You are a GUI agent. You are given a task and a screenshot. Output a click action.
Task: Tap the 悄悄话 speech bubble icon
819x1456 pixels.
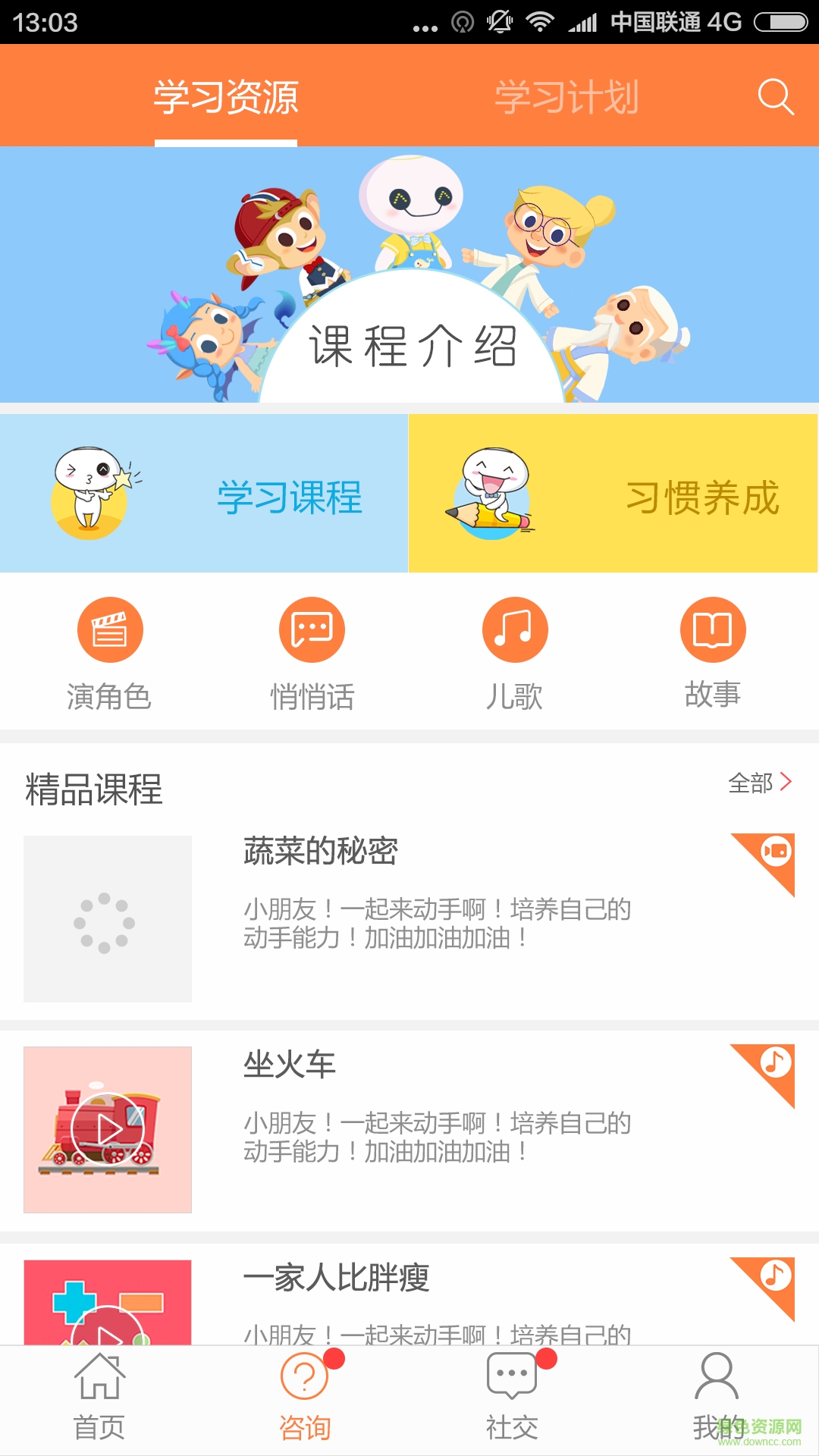311,629
